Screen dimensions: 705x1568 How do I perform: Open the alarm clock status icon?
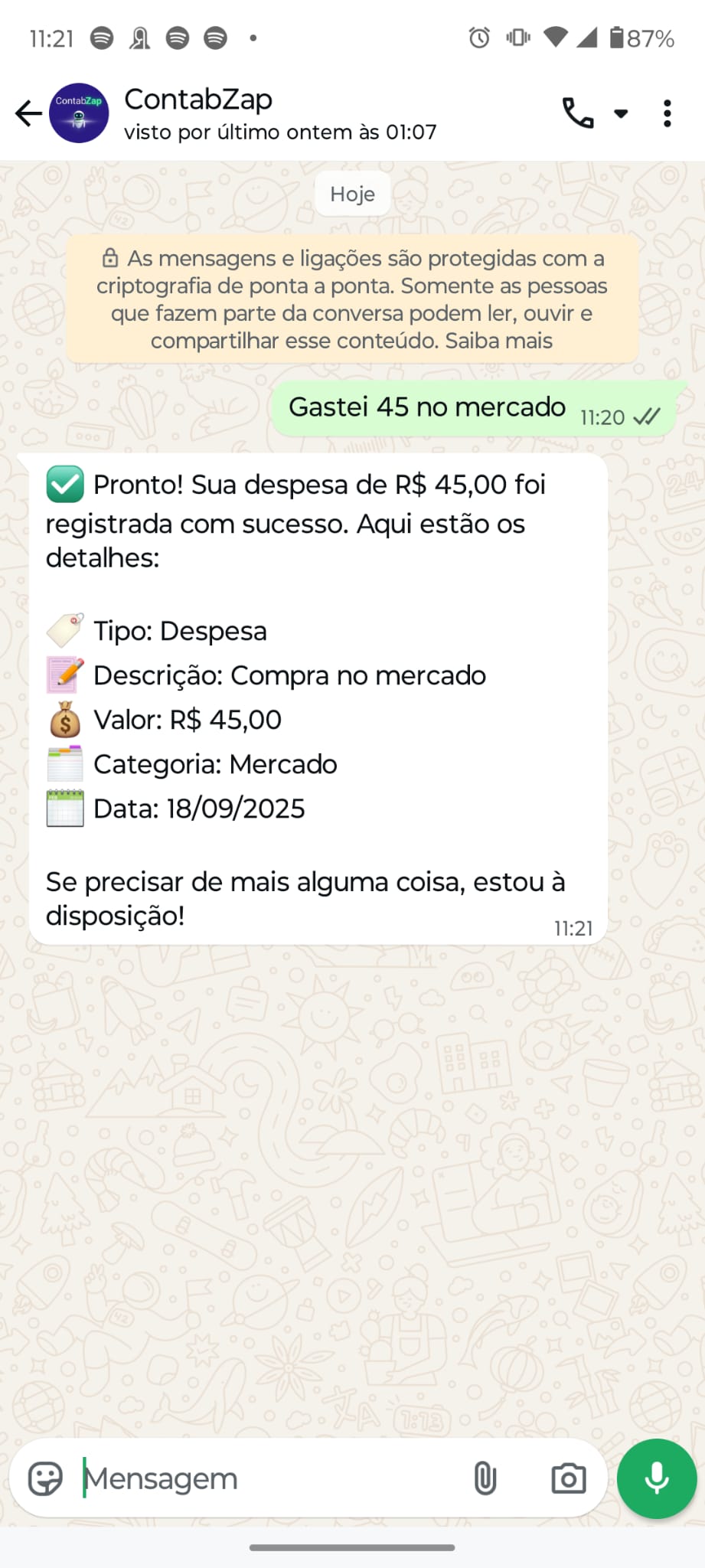click(x=478, y=37)
